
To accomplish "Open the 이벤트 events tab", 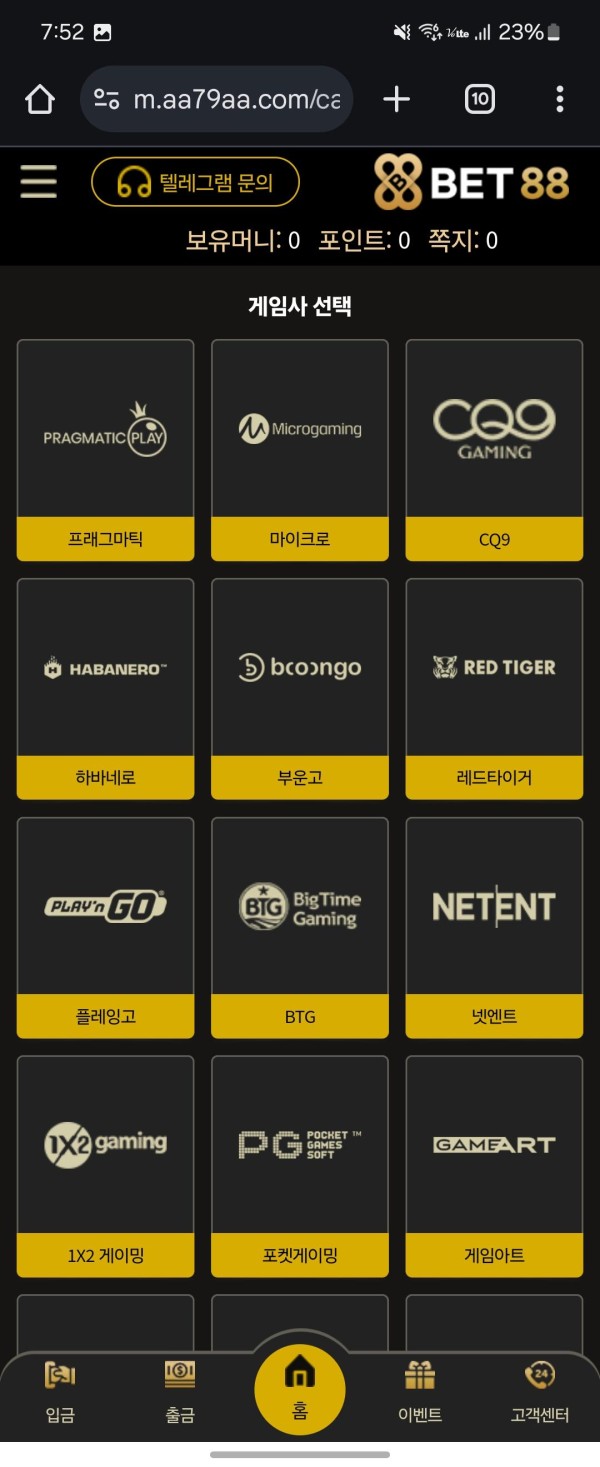I will [420, 1392].
